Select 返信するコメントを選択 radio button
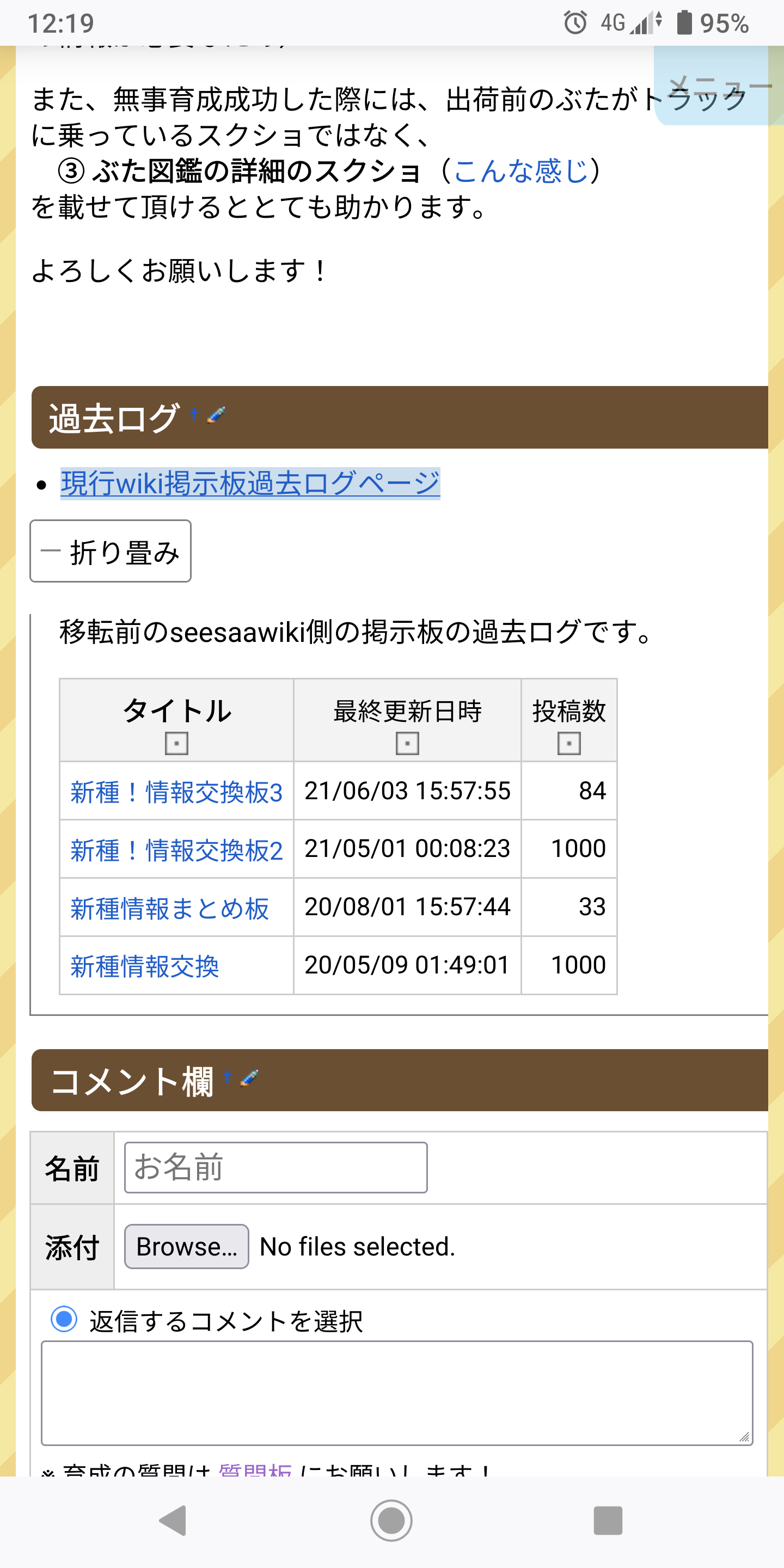Viewport: 784px width, 1568px height. pos(64,1319)
